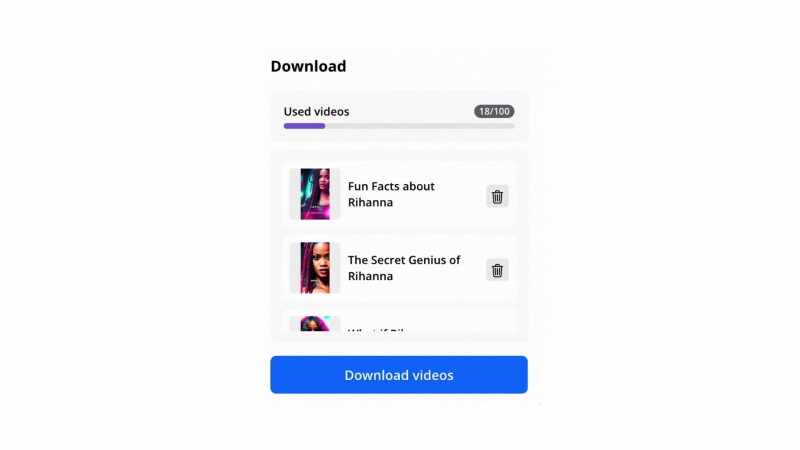The image size is (800, 450).
Task: Open The Secret Genius of Rihanna video
Action: tap(403, 268)
